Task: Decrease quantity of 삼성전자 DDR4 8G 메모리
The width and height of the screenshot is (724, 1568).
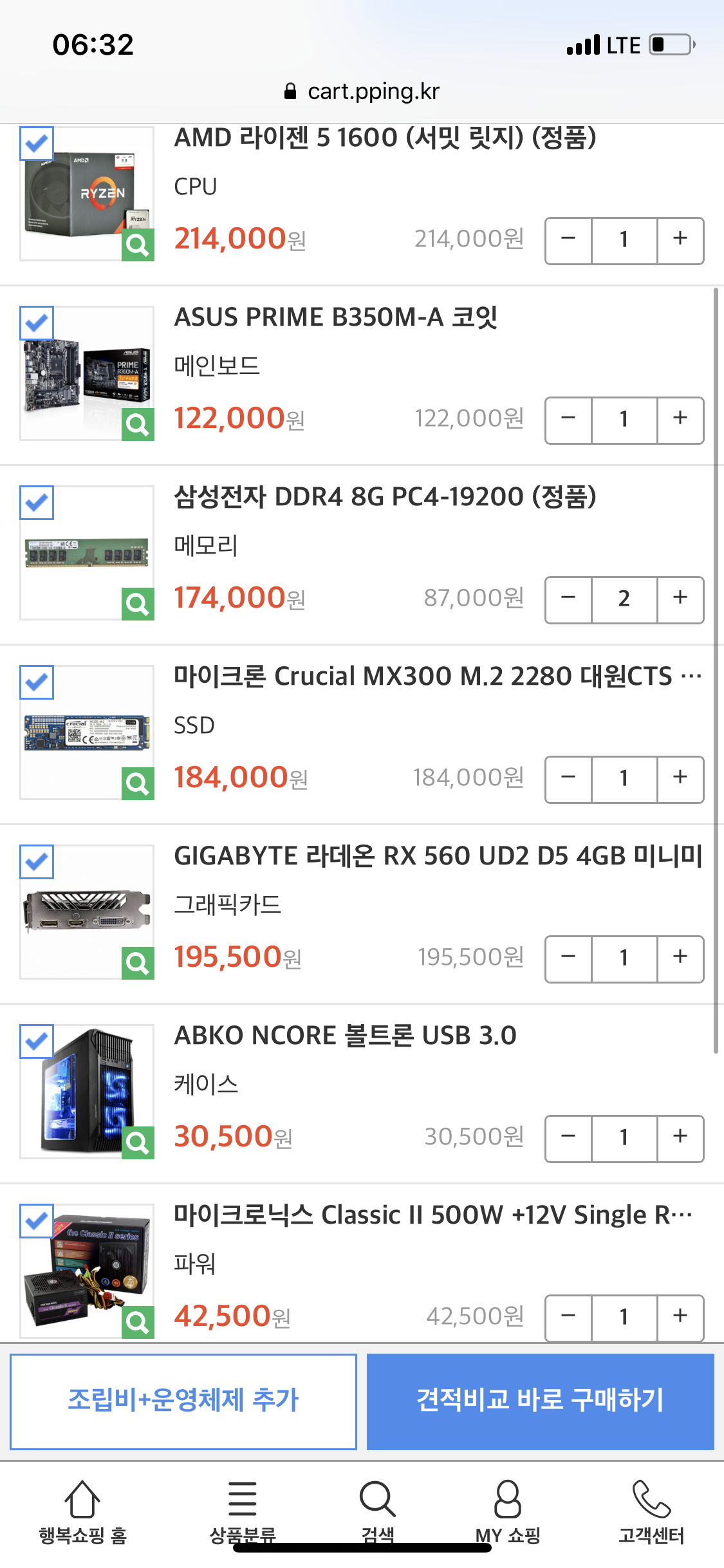Action: pos(568,599)
